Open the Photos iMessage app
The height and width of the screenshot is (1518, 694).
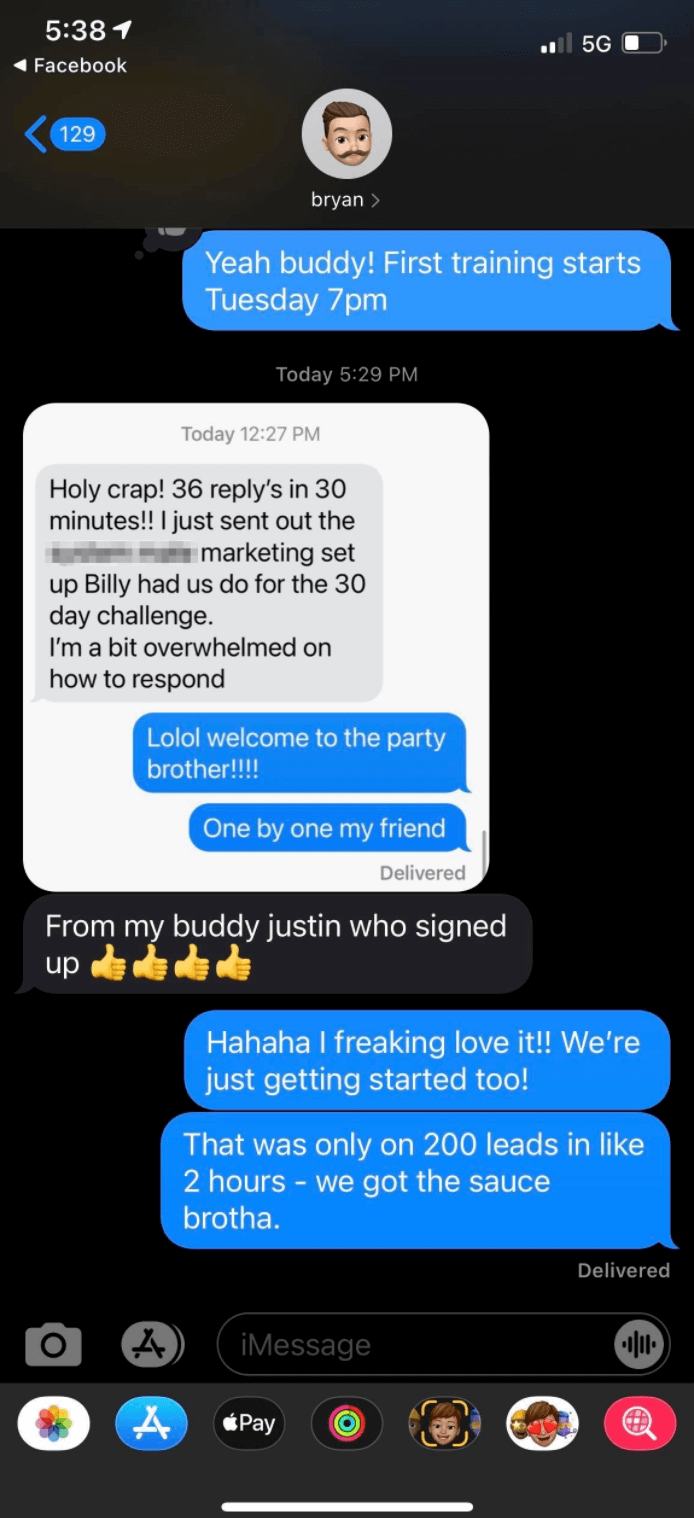tap(54, 1423)
